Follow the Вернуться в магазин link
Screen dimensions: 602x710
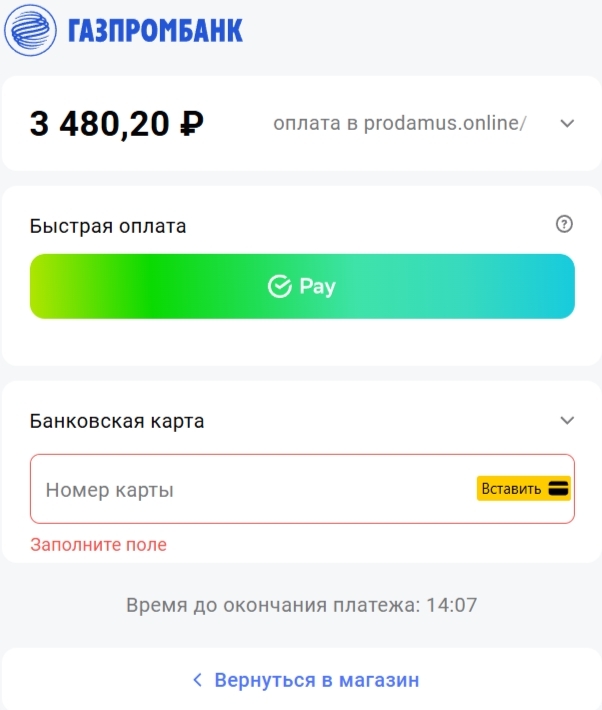(x=305, y=680)
